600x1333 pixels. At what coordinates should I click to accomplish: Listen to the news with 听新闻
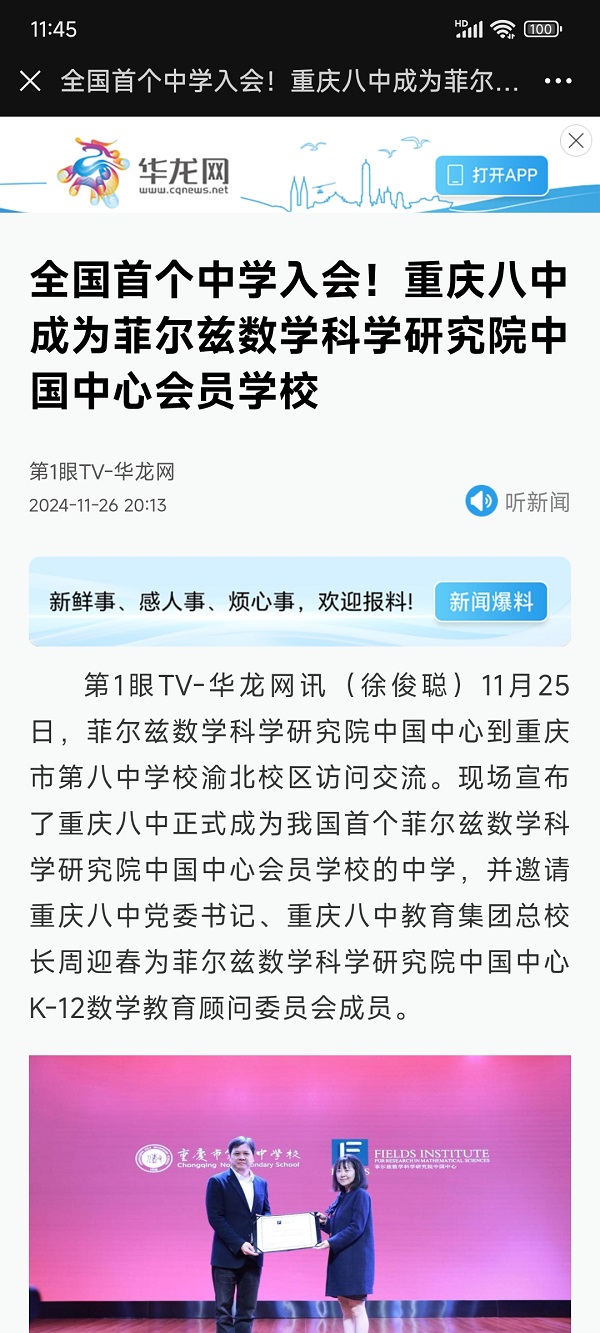(518, 501)
